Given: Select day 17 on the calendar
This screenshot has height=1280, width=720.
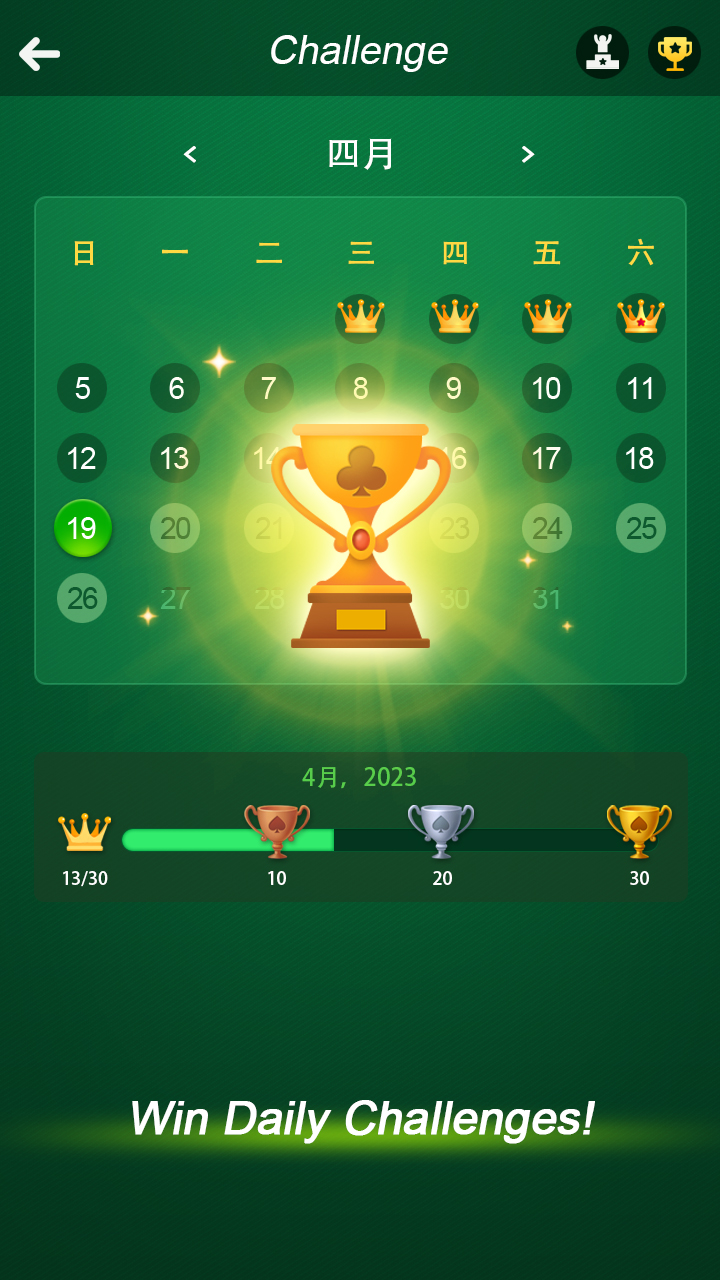Looking at the screenshot, I should [547, 458].
